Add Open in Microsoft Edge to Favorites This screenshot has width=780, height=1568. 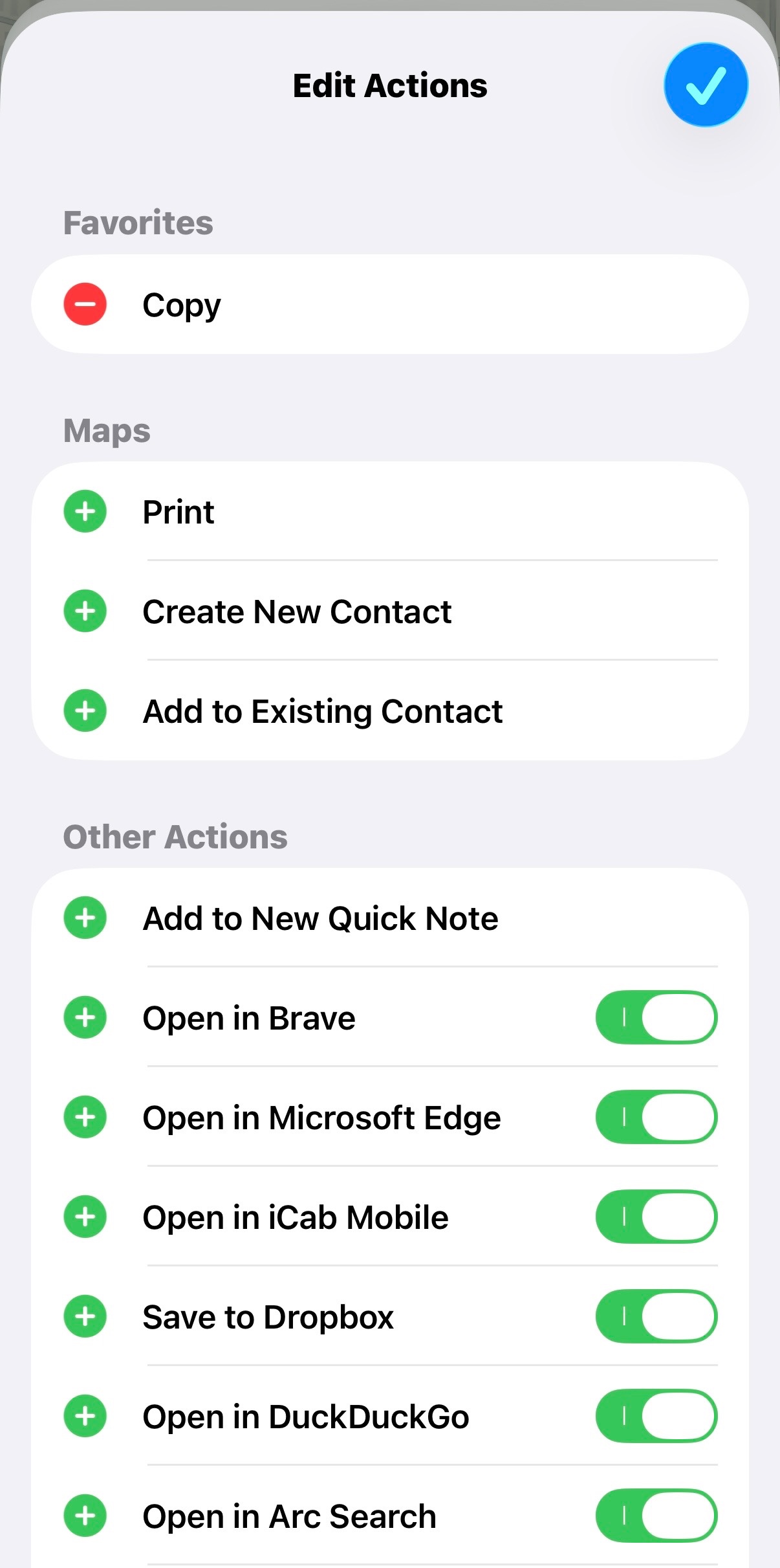85,1117
